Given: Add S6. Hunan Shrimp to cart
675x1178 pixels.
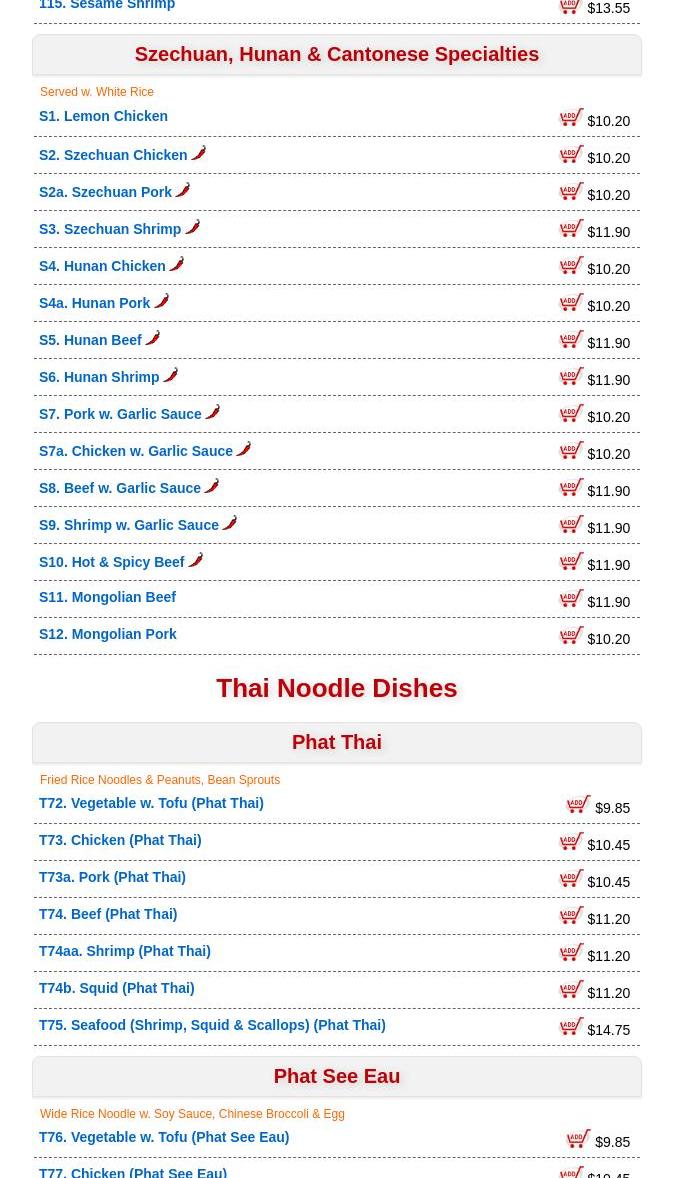Looking at the screenshot, I should (571, 377).
